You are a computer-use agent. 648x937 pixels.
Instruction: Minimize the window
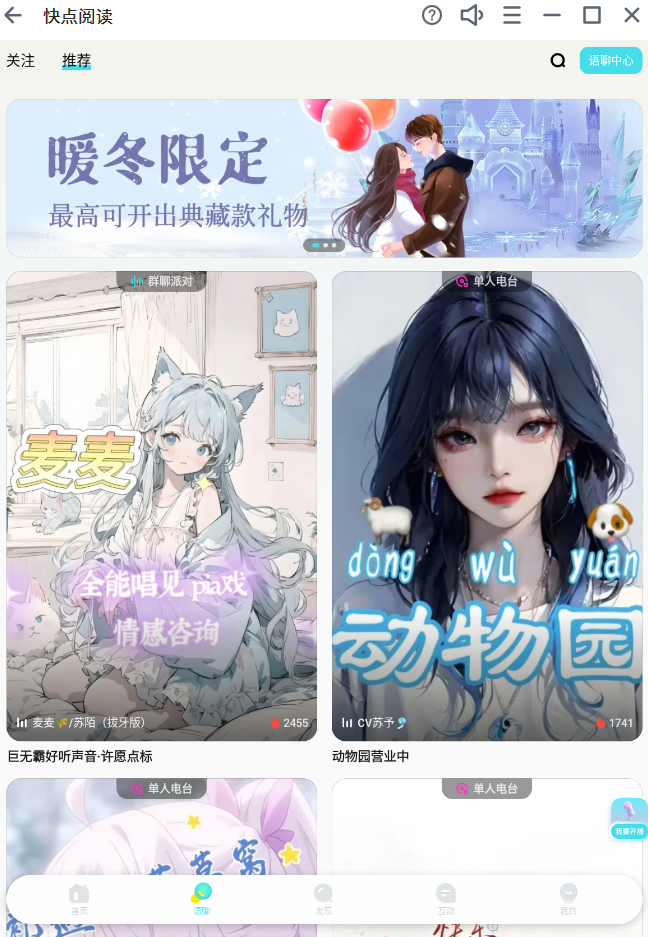[552, 15]
